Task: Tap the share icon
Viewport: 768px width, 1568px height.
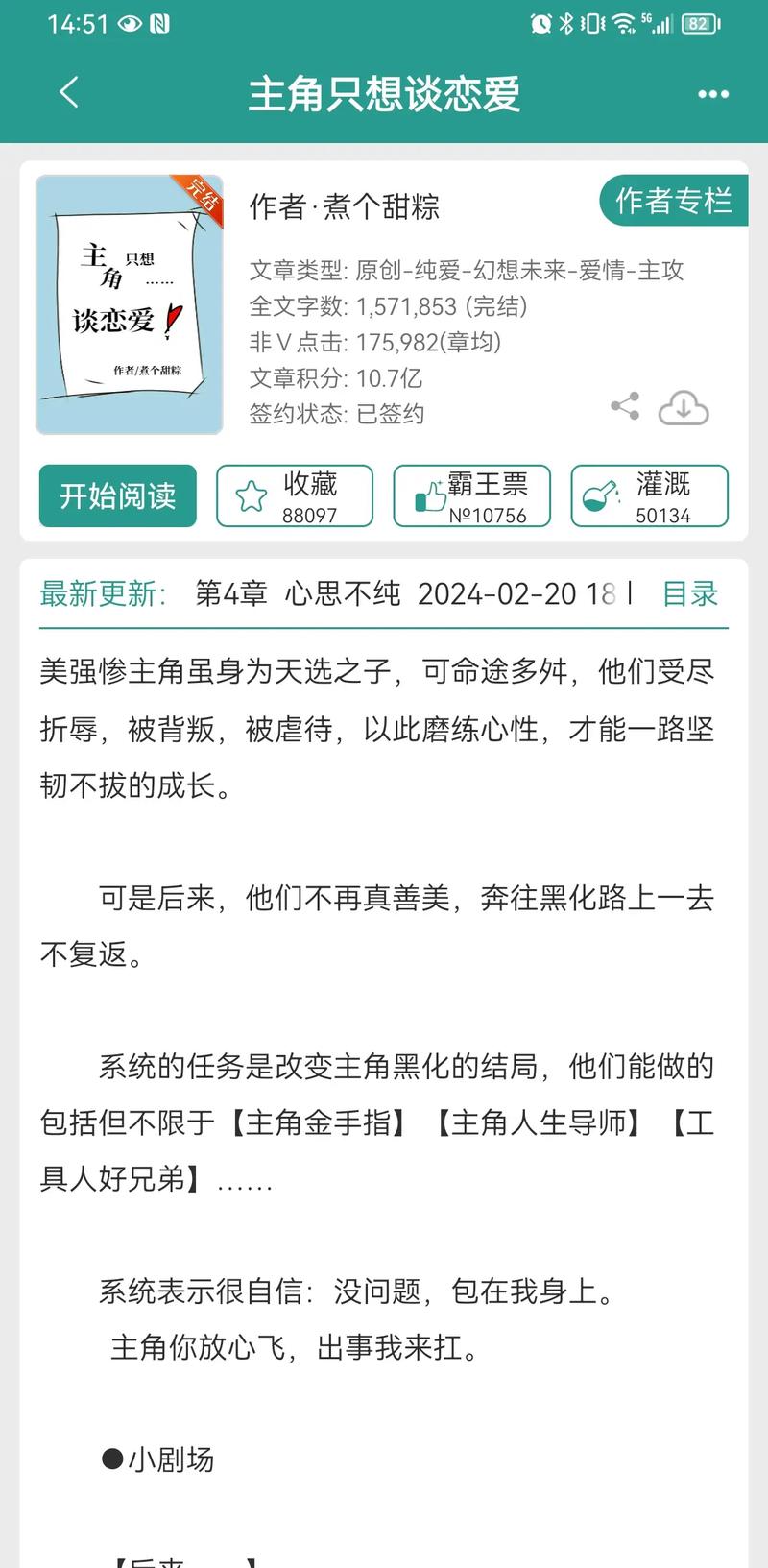Action: (626, 407)
